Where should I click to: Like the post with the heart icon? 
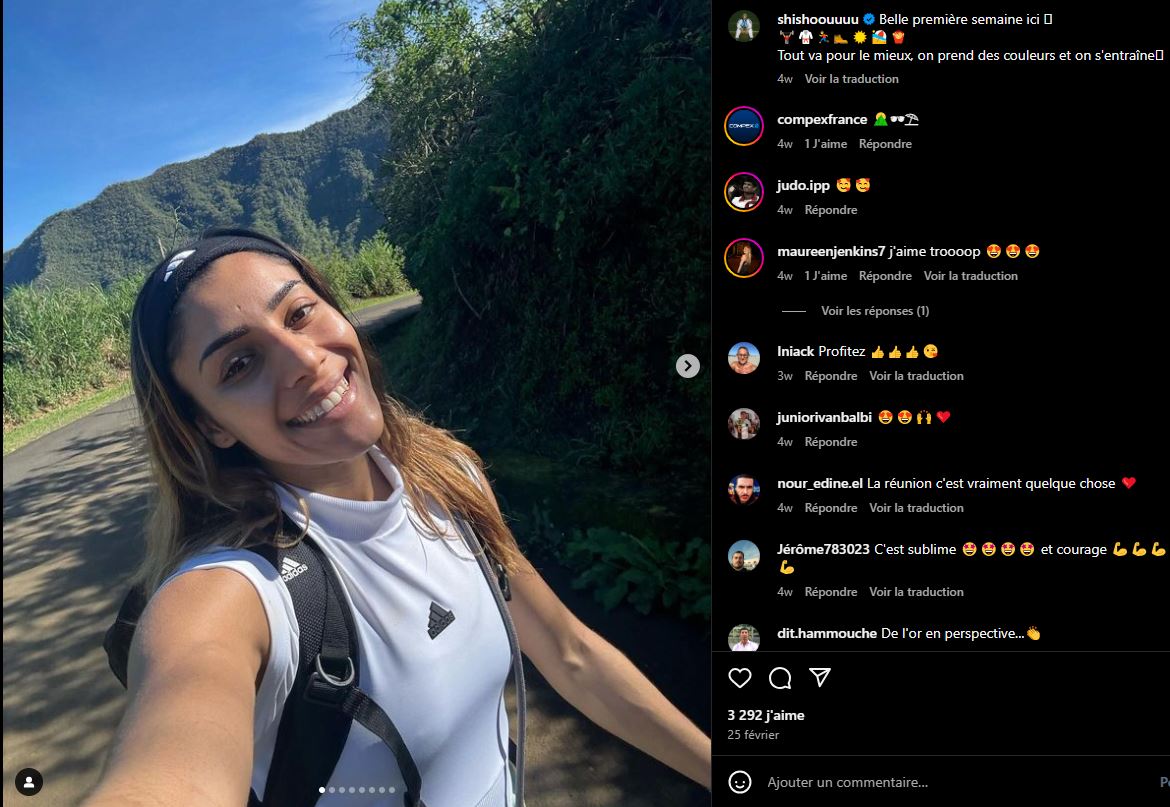[x=740, y=678]
